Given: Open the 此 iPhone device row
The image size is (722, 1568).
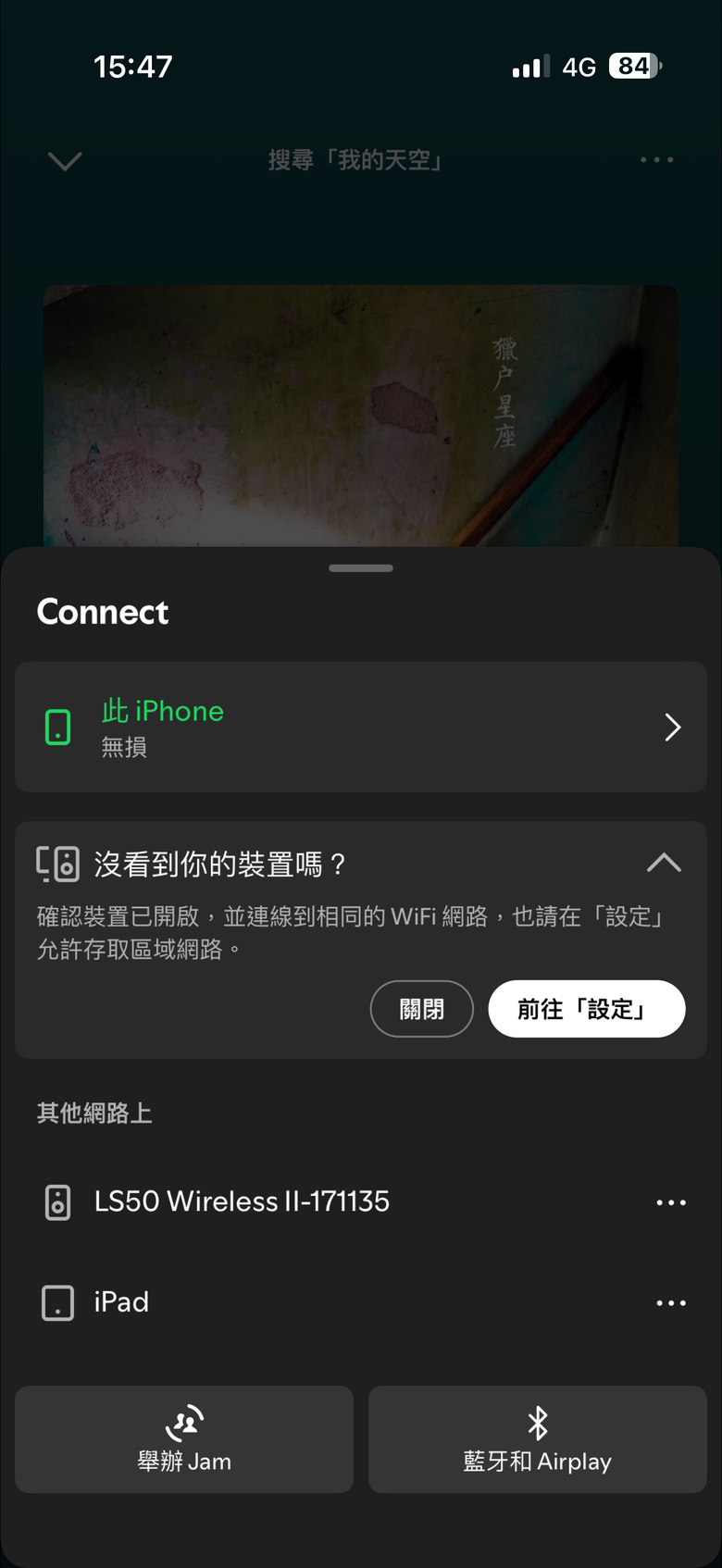Looking at the screenshot, I should pyautogui.click(x=361, y=728).
